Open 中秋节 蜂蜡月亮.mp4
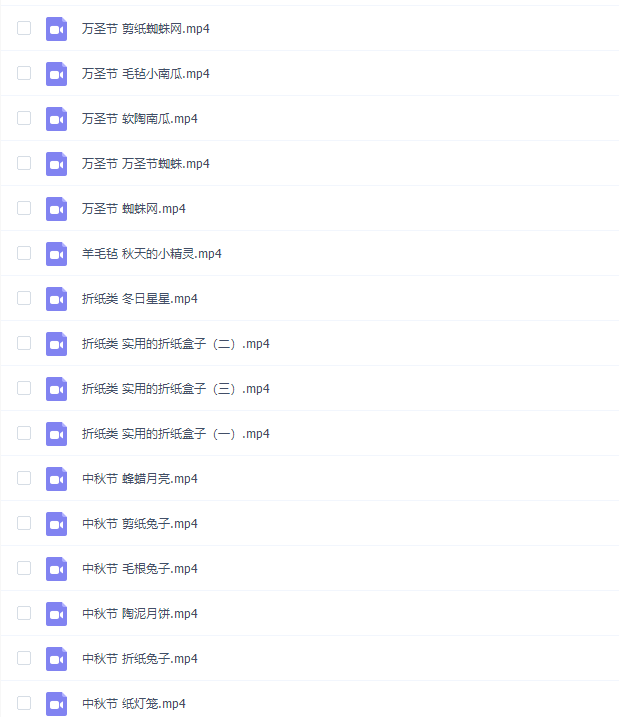The height and width of the screenshot is (717, 619). tap(139, 479)
